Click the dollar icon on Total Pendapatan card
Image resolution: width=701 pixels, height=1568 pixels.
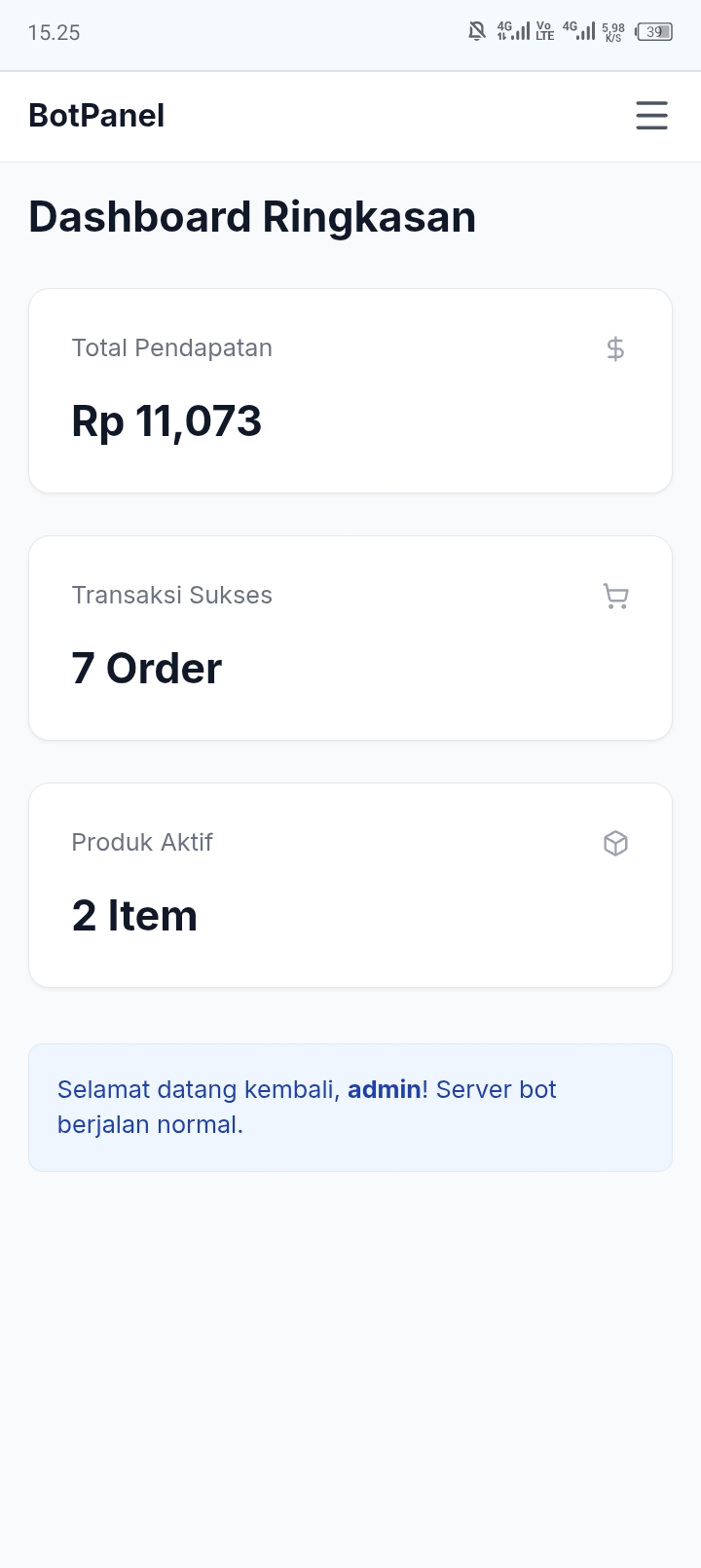615,348
